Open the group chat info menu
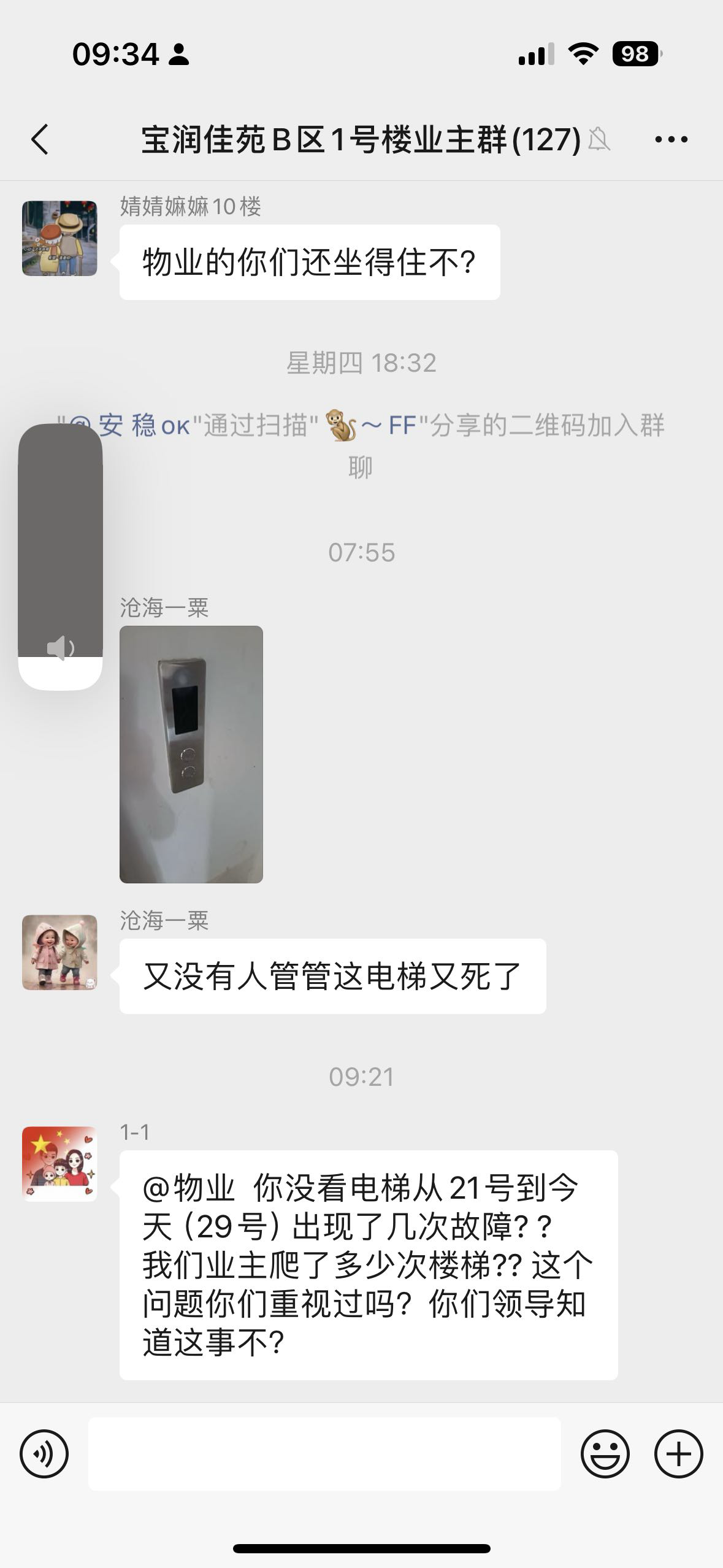This screenshot has height=1568, width=723. click(x=671, y=140)
